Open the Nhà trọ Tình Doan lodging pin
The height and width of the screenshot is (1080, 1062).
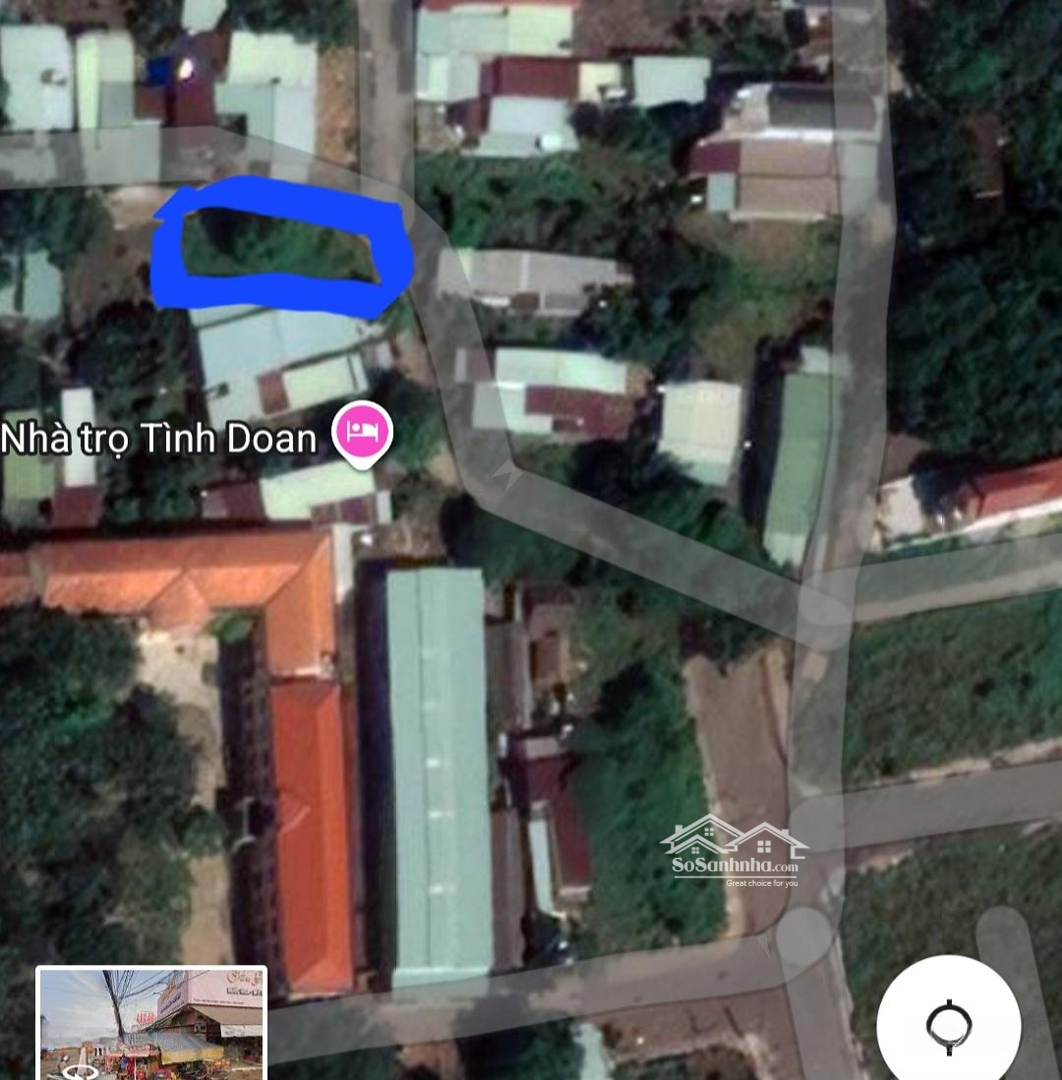tap(362, 432)
